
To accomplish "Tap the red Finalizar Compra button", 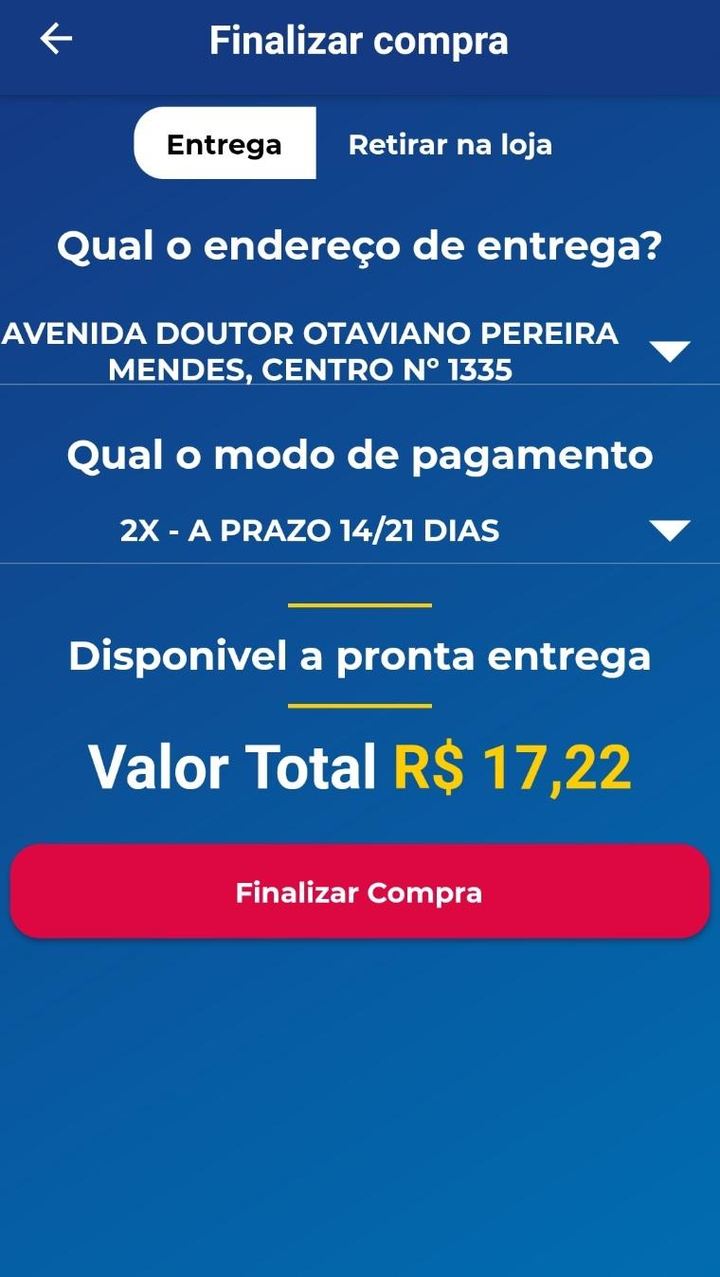I will pyautogui.click(x=360, y=892).
